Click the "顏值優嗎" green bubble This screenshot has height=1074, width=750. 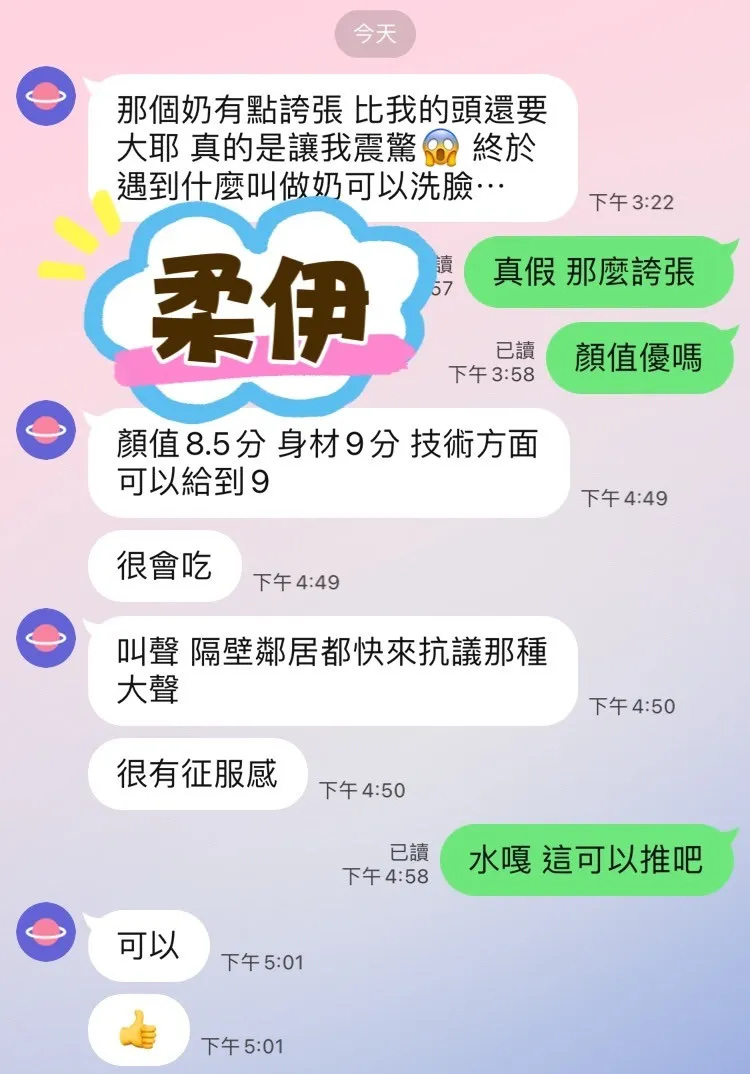tap(640, 358)
